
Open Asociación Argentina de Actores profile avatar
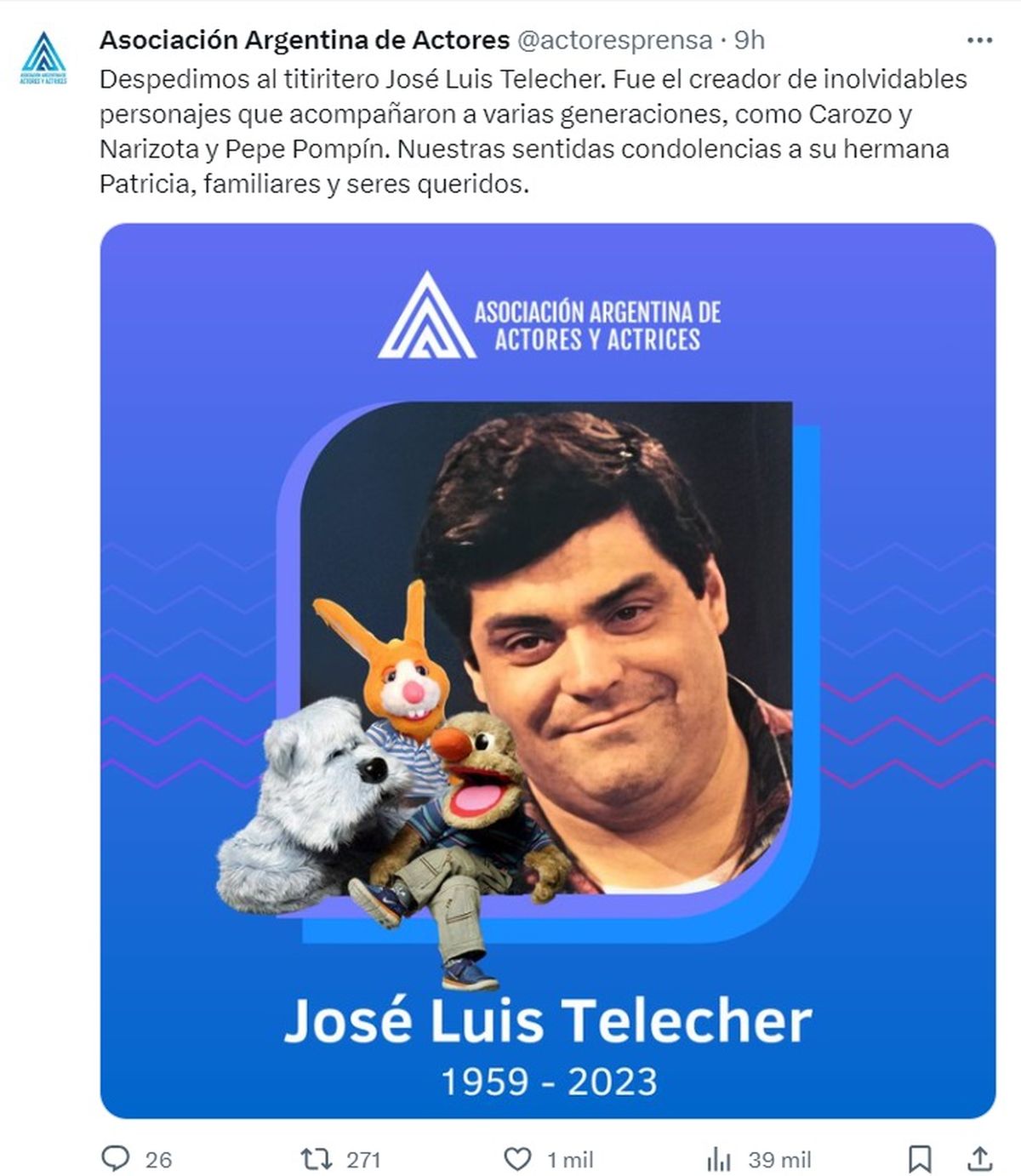pos(44,57)
